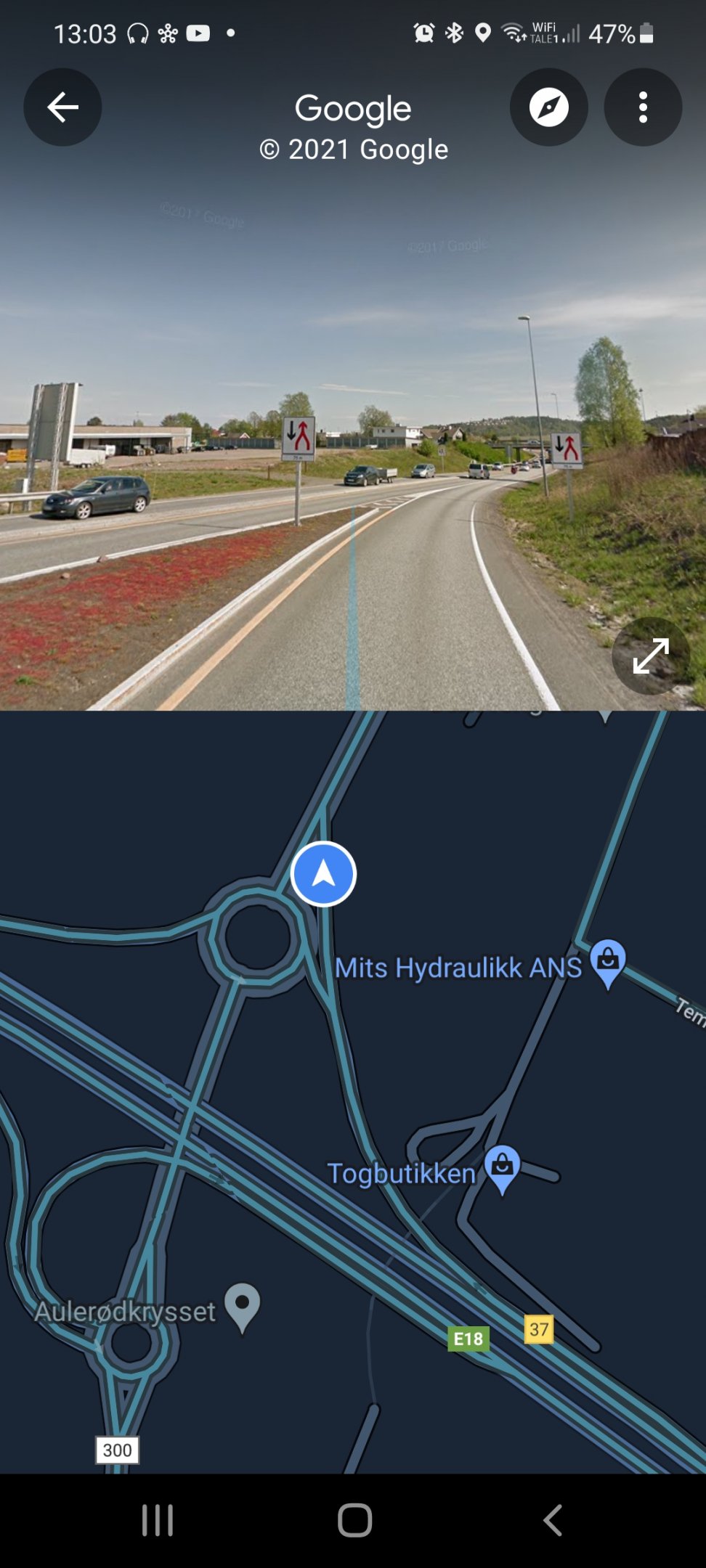This screenshot has width=706, height=1568.
Task: Expand Street View to full screen
Action: (x=650, y=656)
